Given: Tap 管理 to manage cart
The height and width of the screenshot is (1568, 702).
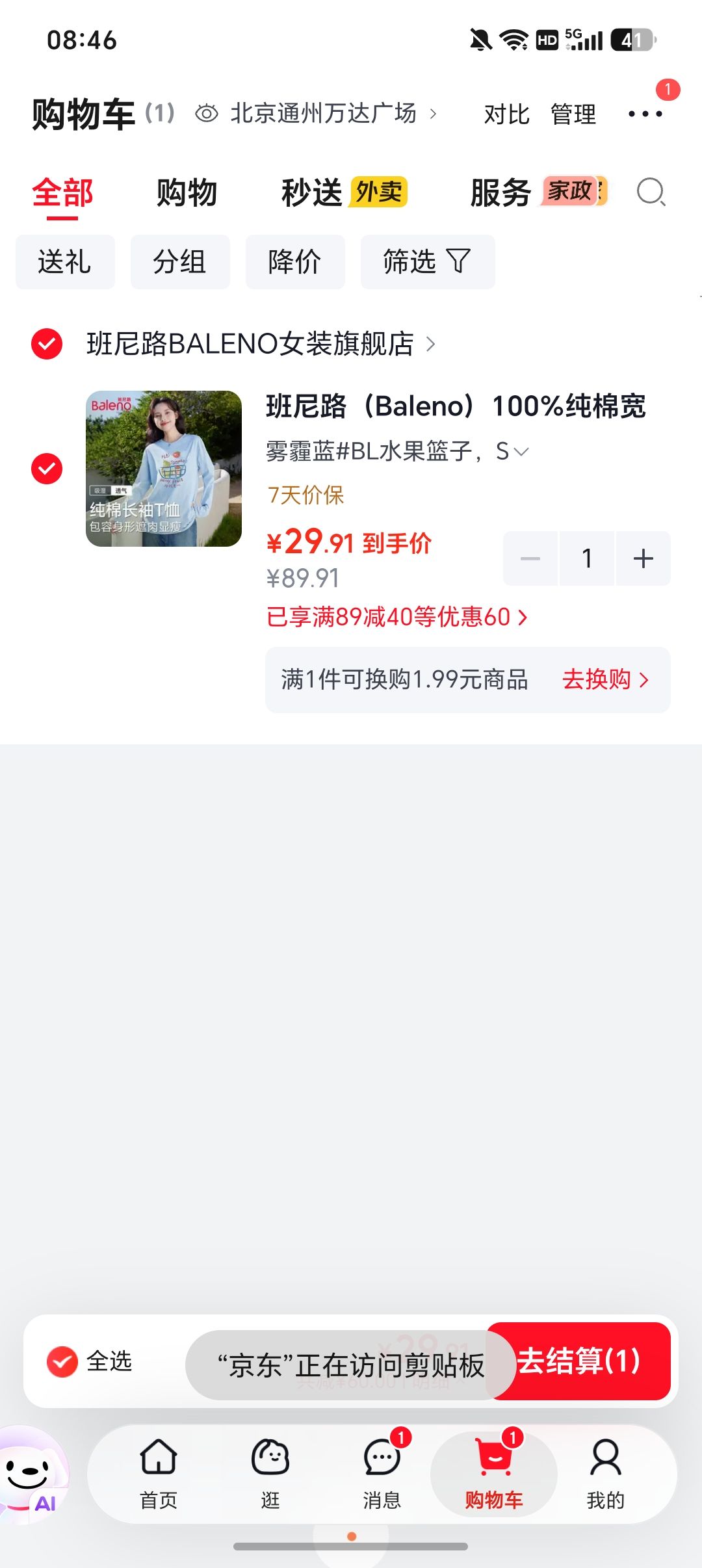Looking at the screenshot, I should pyautogui.click(x=573, y=114).
